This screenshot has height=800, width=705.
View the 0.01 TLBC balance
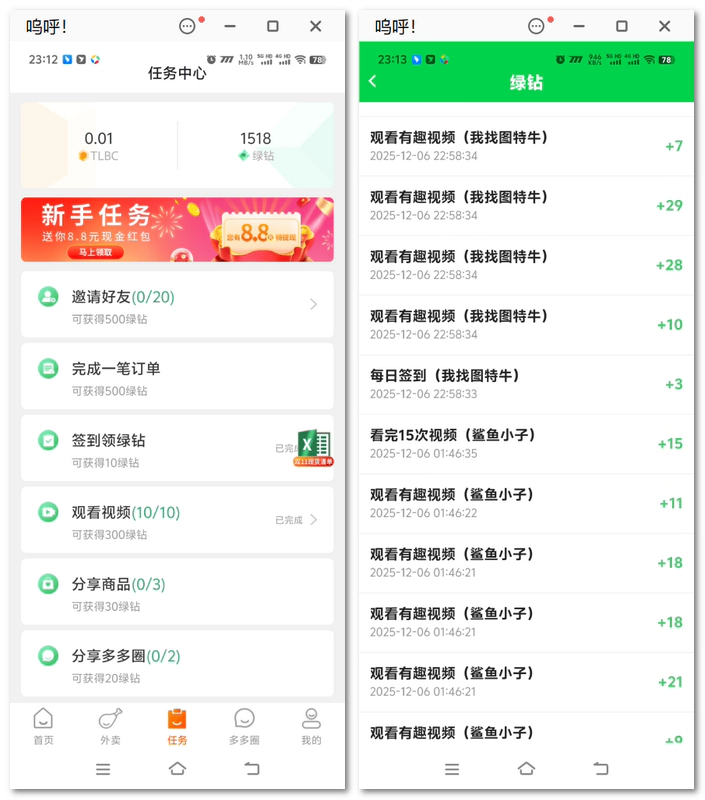[98, 146]
